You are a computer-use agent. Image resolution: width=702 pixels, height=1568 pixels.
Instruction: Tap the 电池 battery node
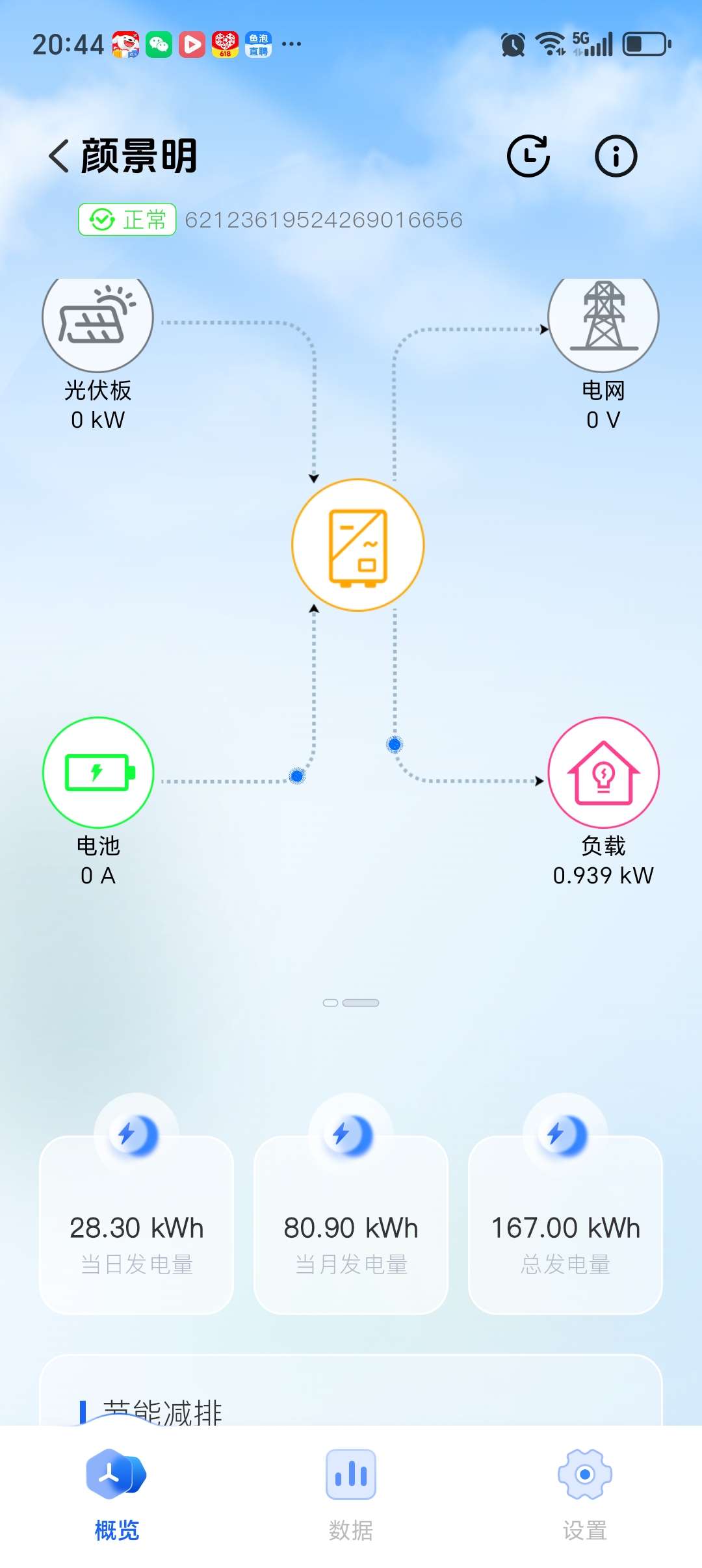point(98,772)
